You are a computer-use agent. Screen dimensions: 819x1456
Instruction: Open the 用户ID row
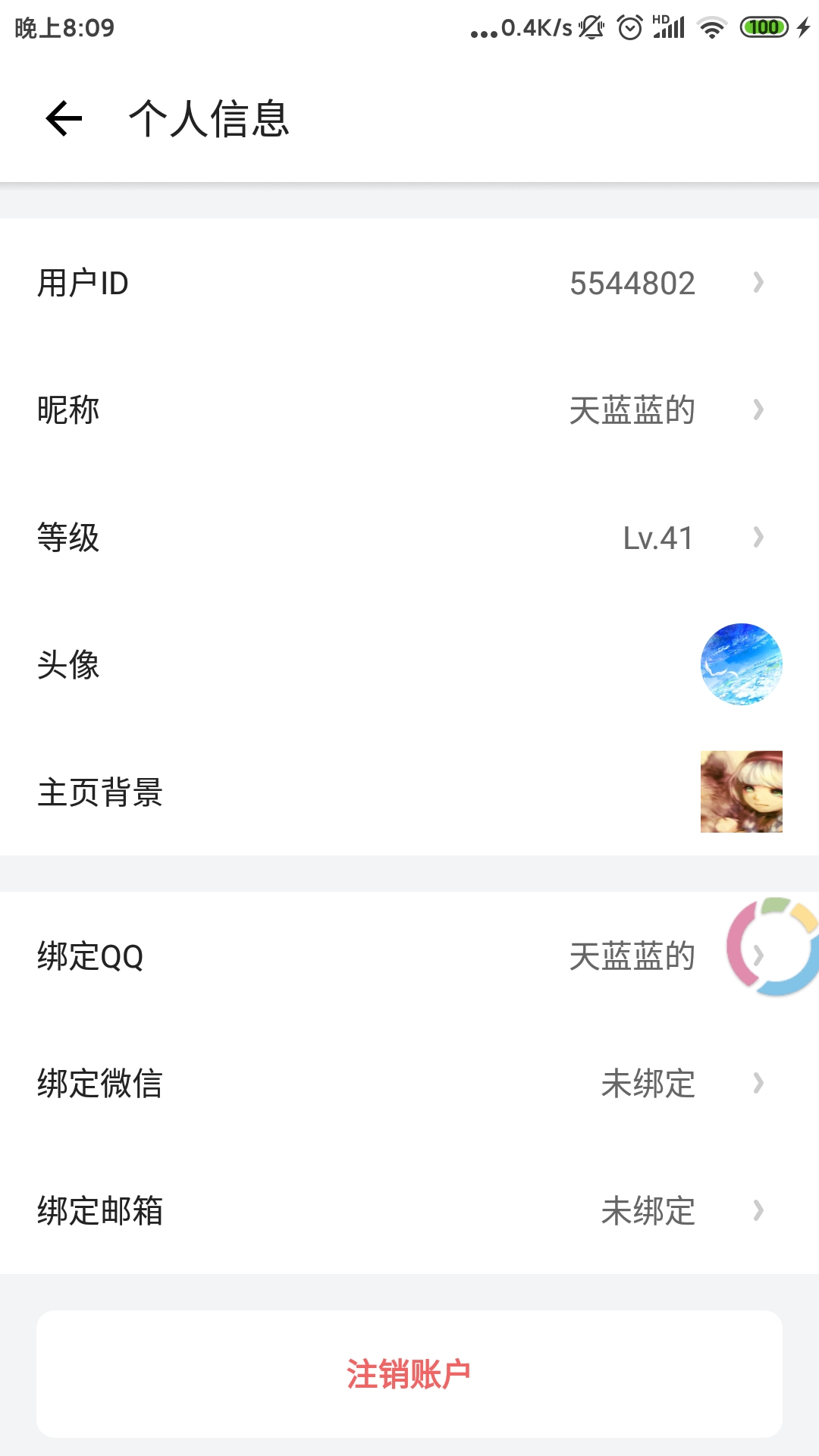pos(409,283)
